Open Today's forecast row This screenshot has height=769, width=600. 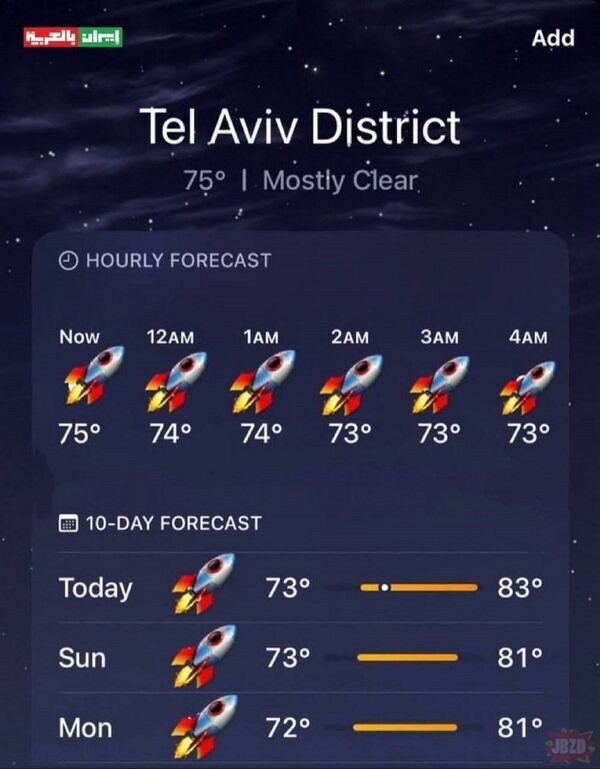(300, 587)
